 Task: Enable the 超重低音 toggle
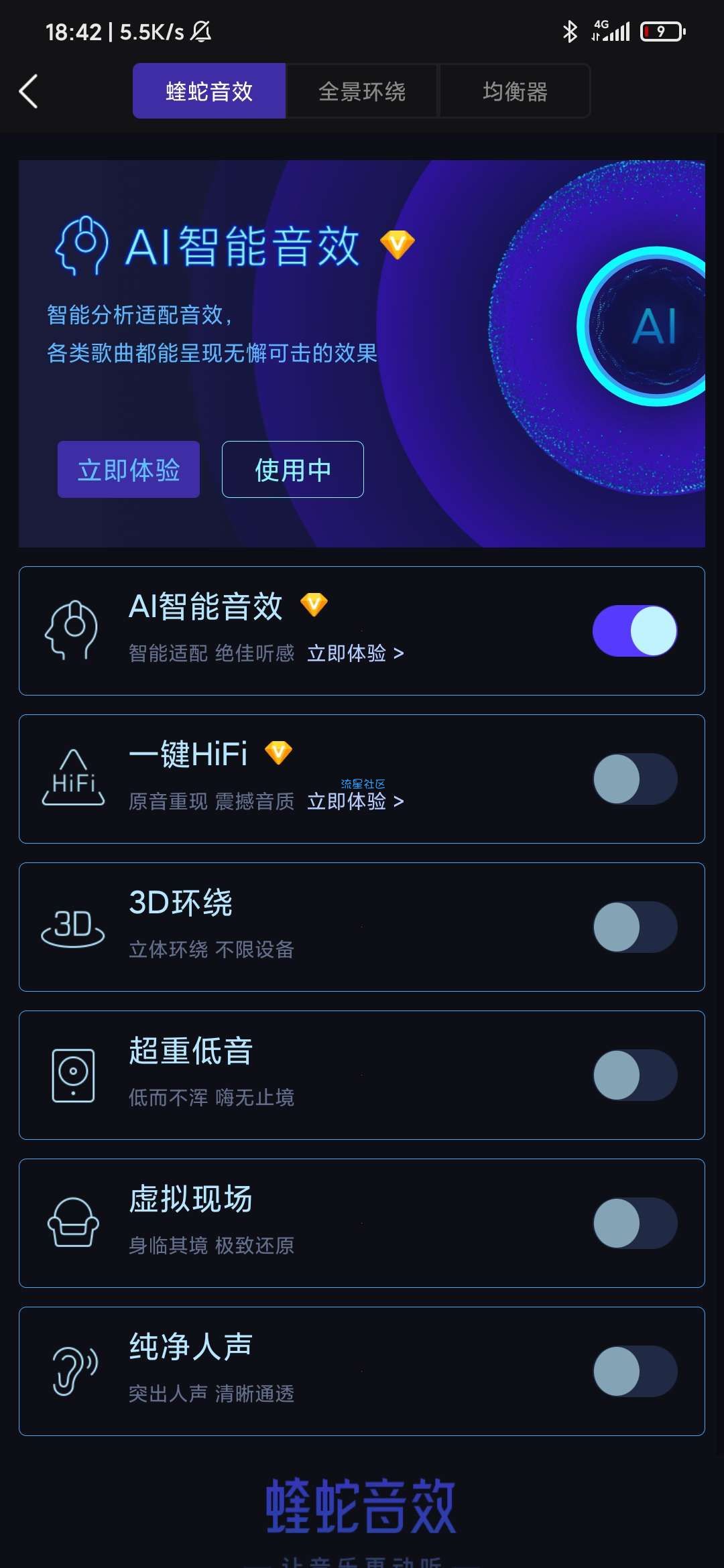(635, 1075)
